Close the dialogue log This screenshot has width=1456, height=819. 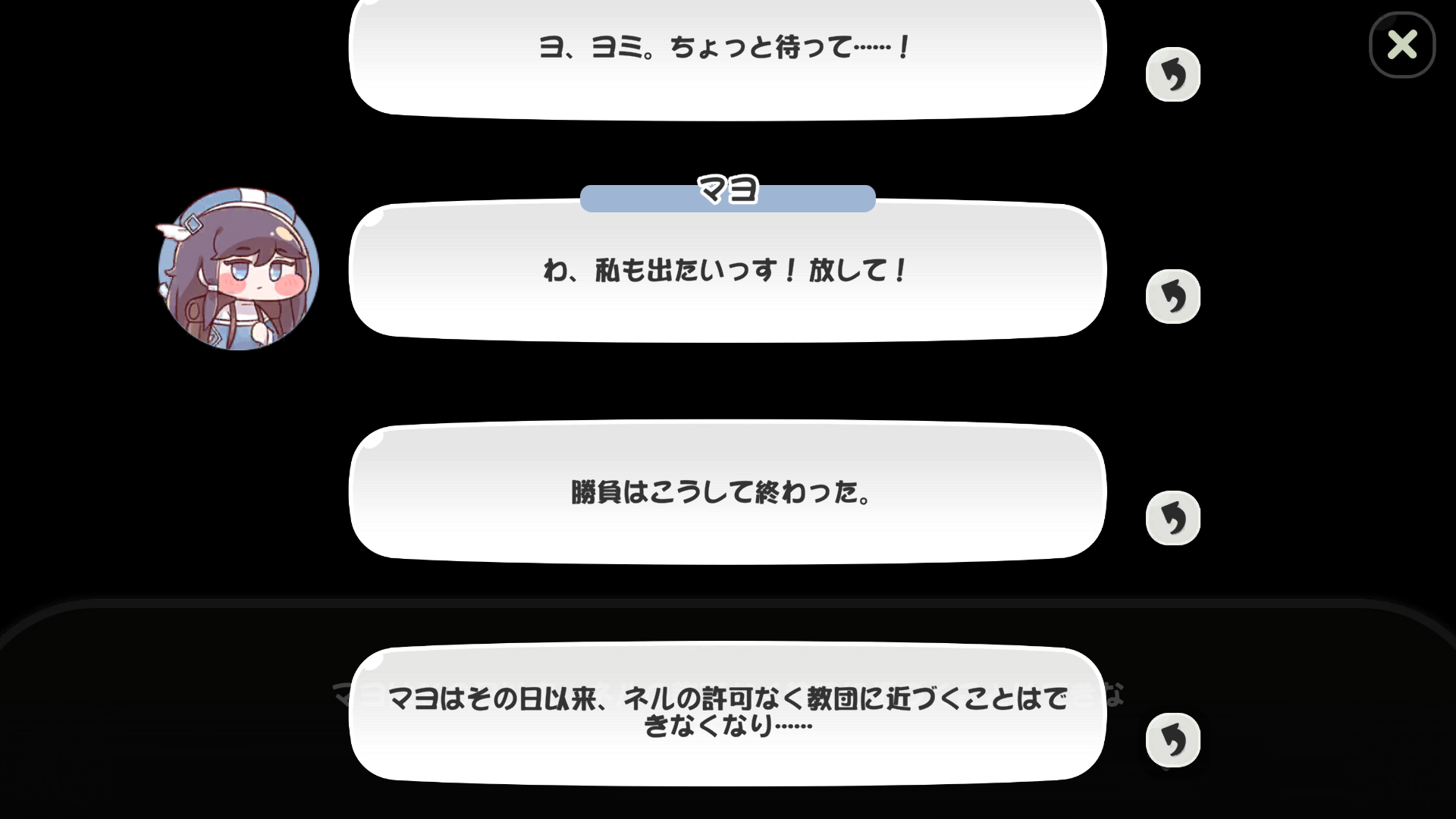tap(1402, 45)
